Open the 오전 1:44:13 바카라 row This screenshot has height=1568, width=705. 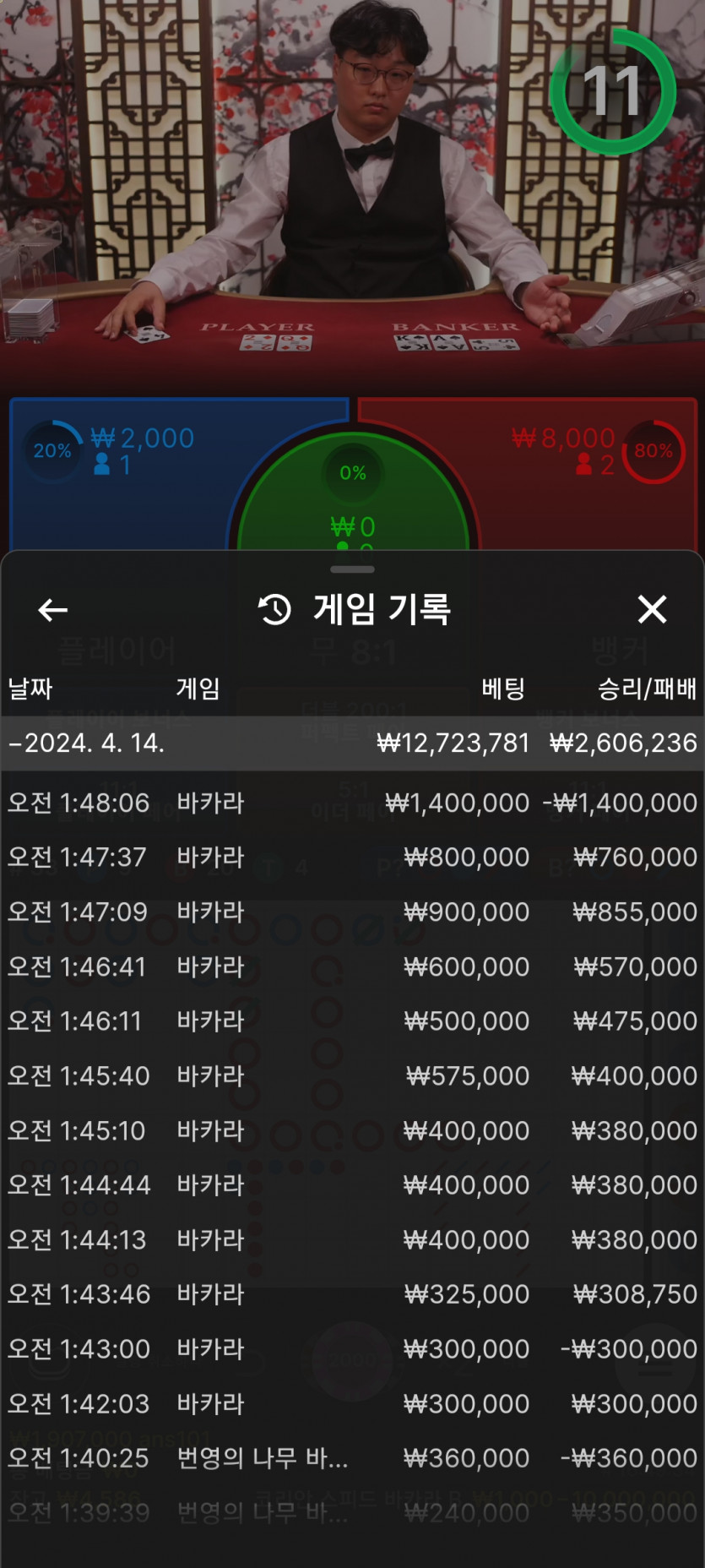(352, 1240)
